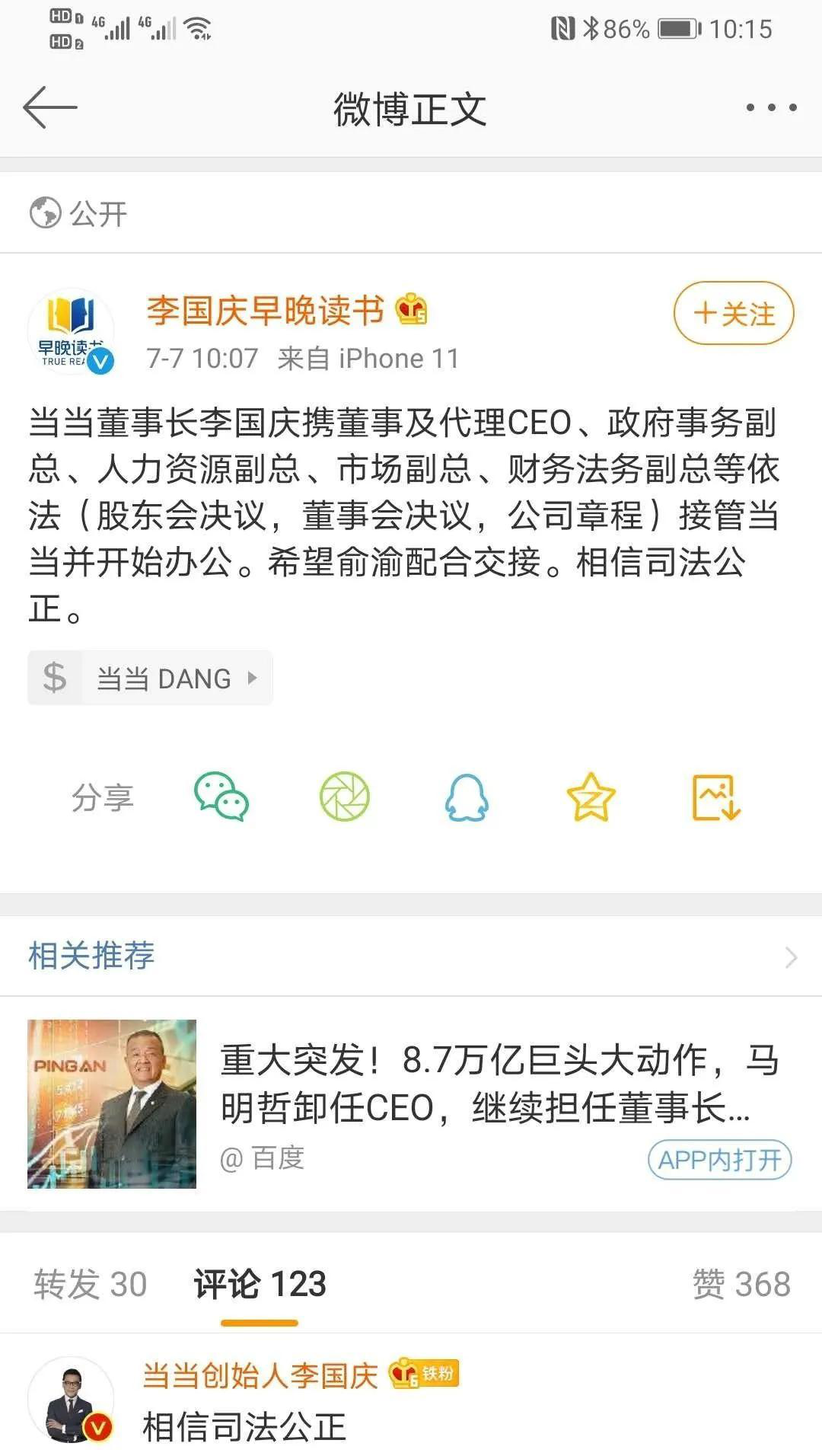The height and width of the screenshot is (1456, 822).
Task: Switch to 赞 368 tab
Action: [x=741, y=1284]
